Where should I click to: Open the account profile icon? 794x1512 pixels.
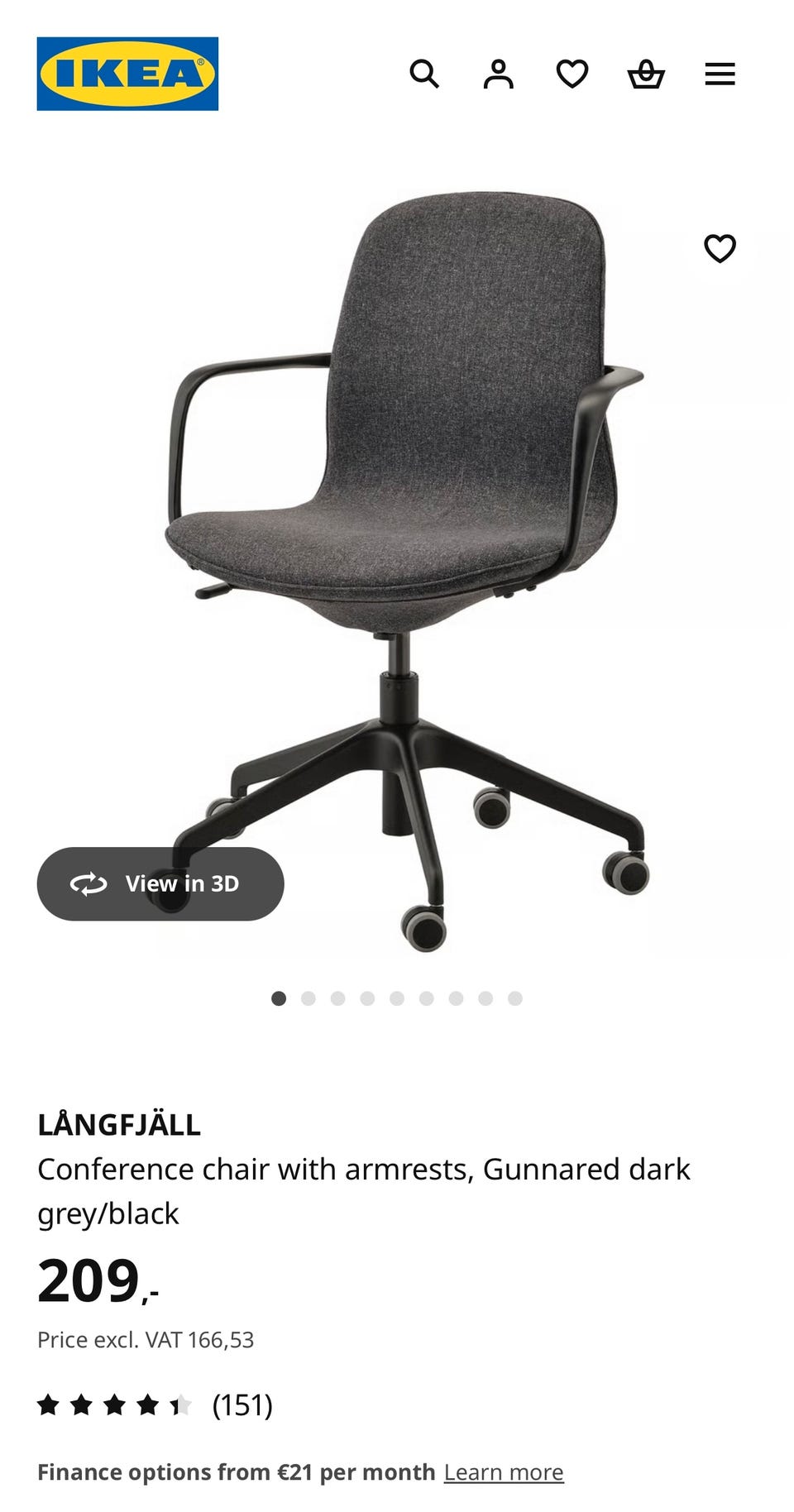pos(498,74)
